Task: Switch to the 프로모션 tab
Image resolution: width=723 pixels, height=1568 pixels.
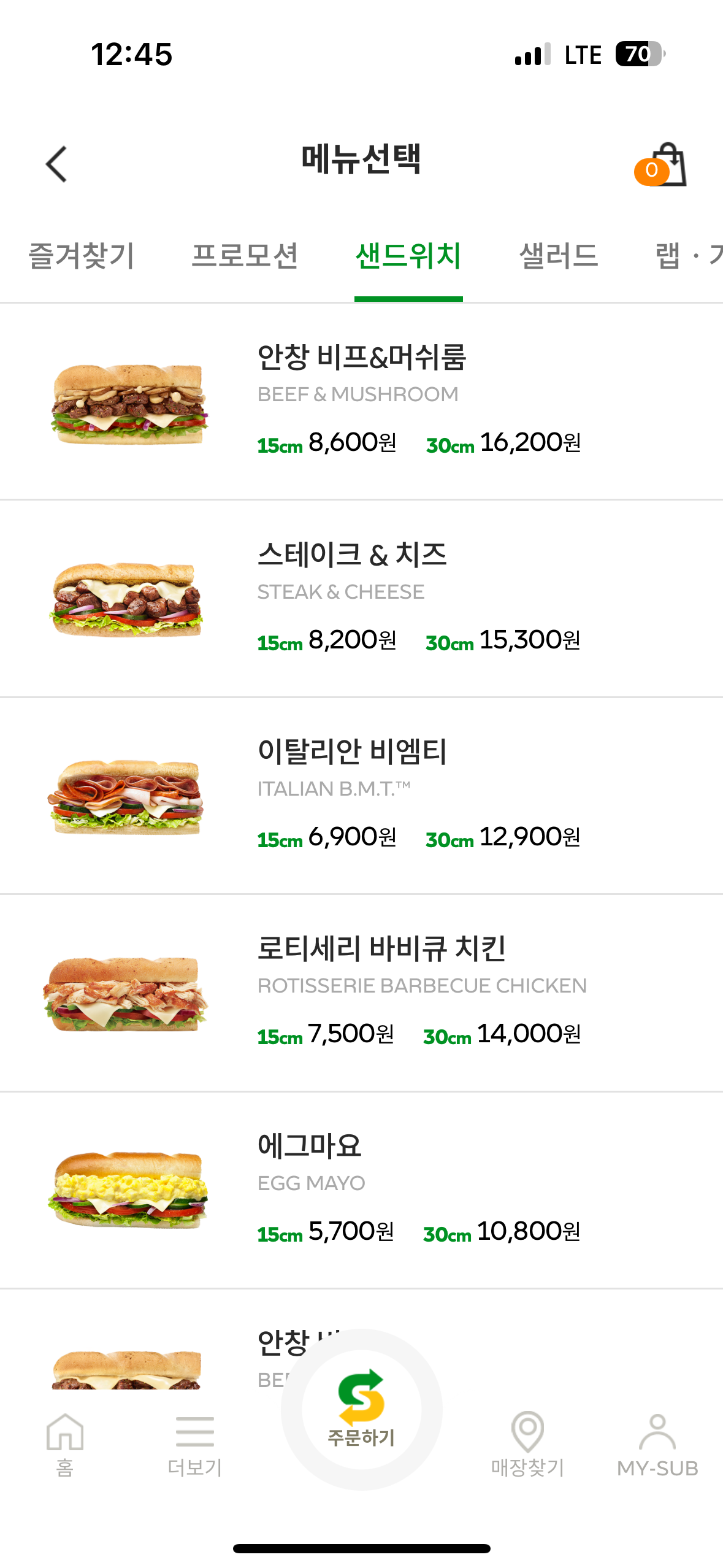Action: tap(245, 256)
